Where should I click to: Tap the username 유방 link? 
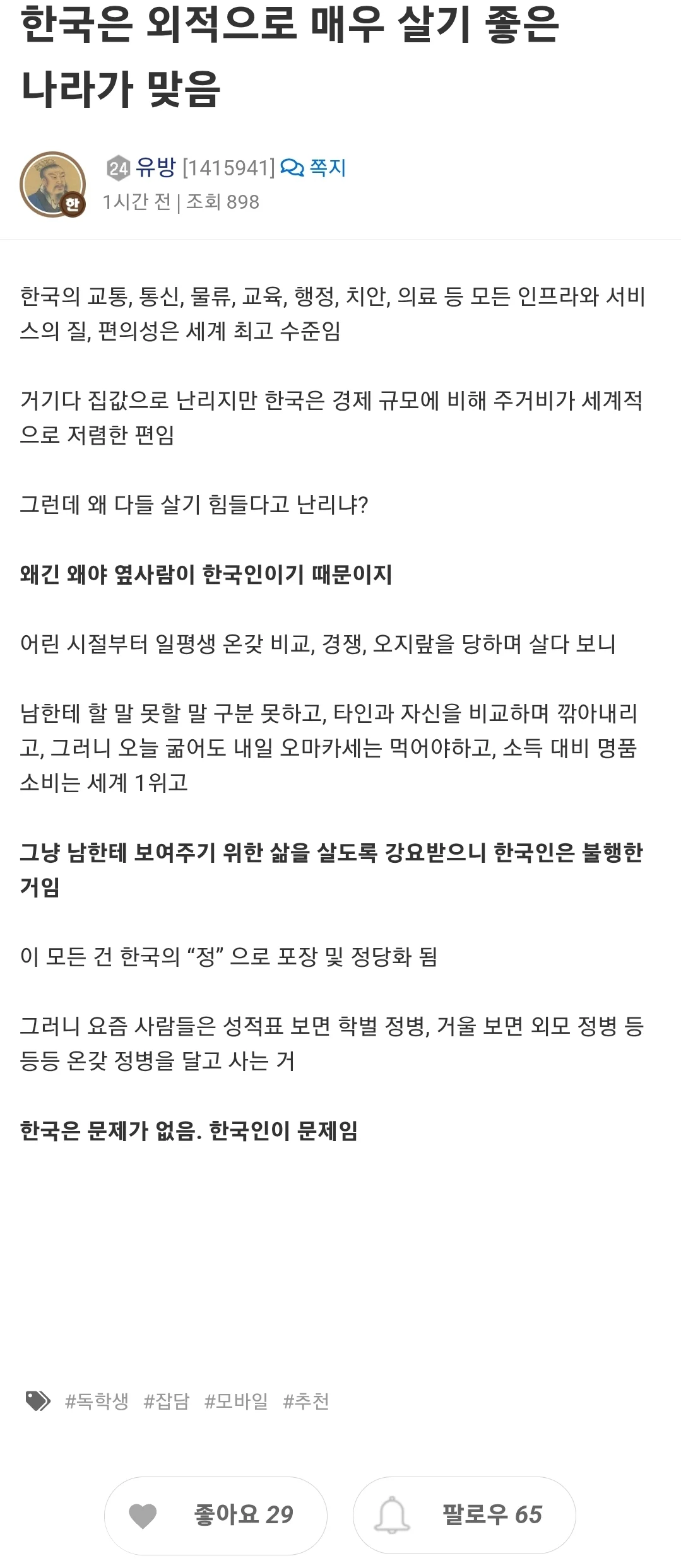155,168
